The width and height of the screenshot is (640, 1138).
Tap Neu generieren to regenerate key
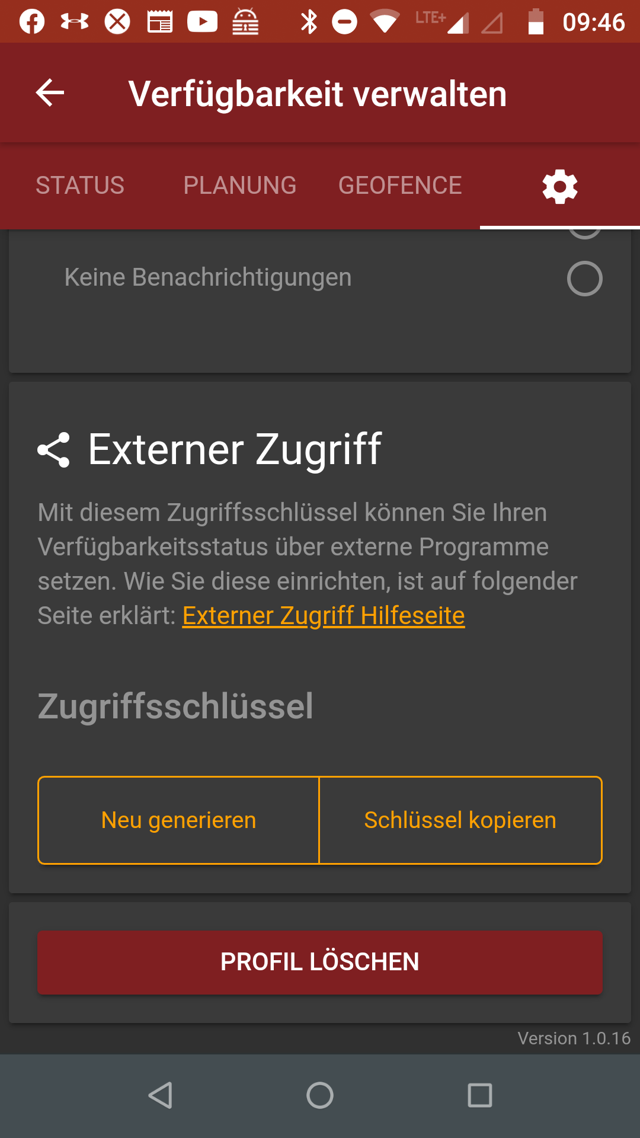[179, 820]
